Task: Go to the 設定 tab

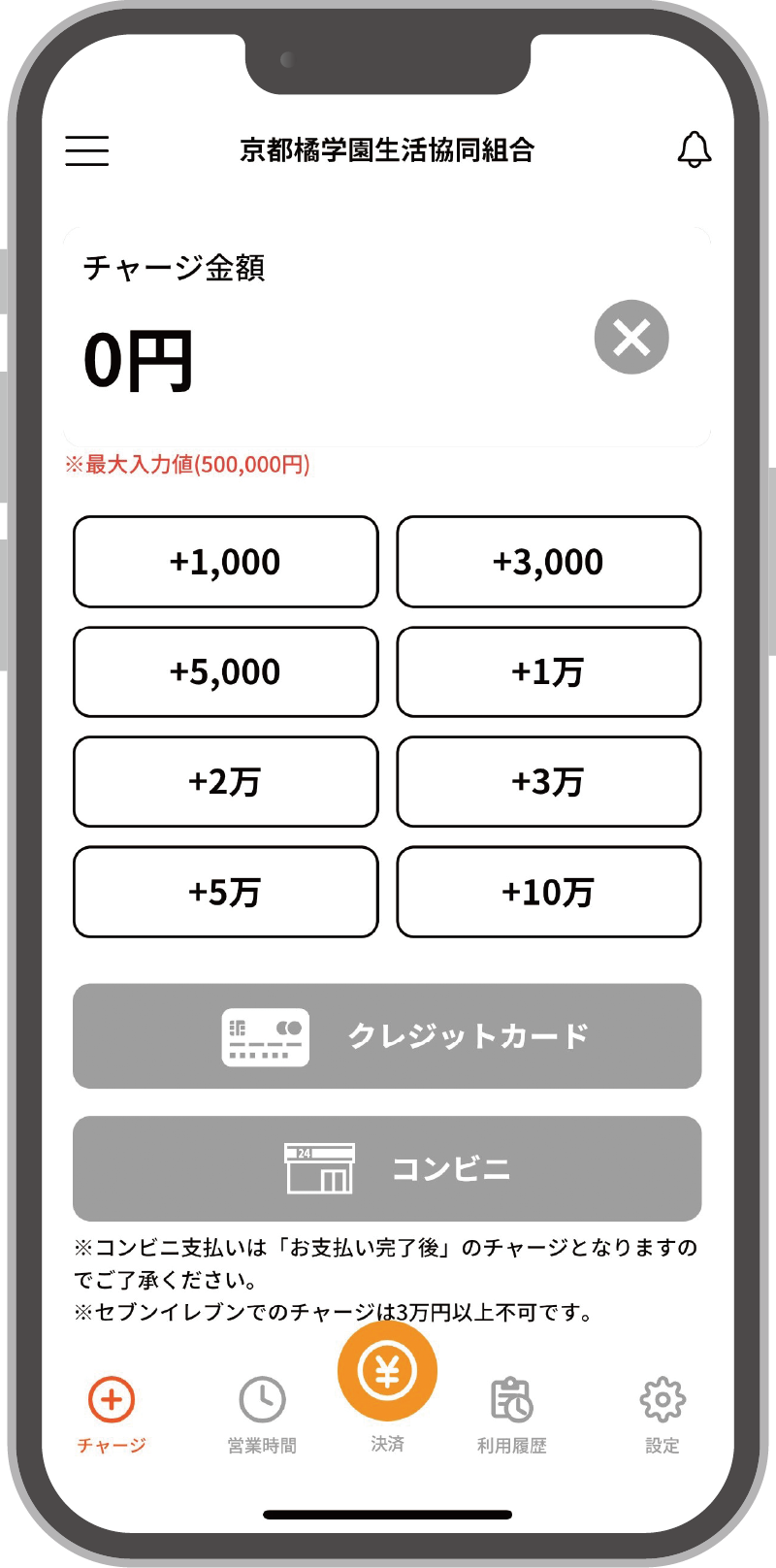Action: pyautogui.click(x=663, y=1414)
